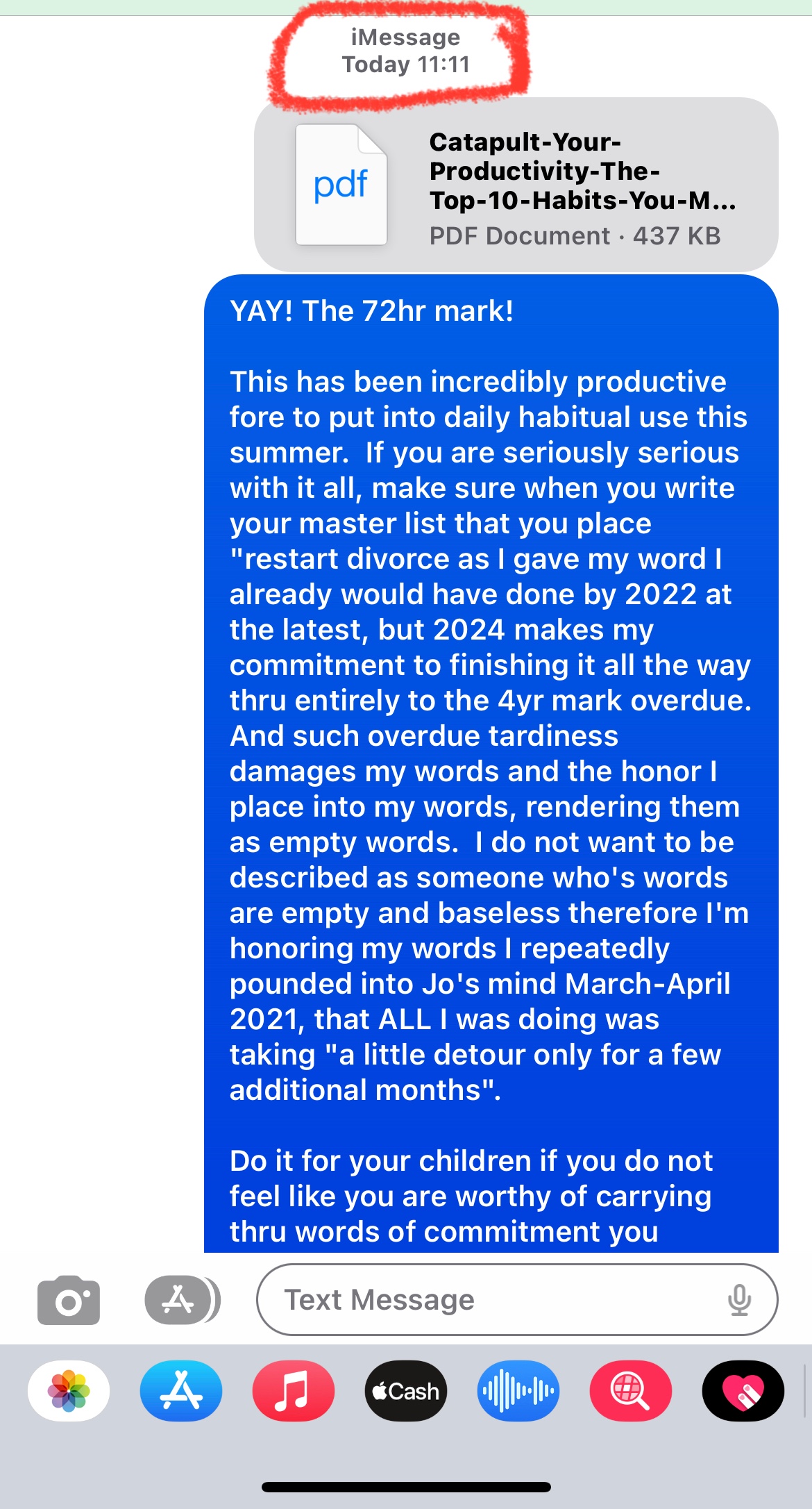Open Apple Cash in the app drawer
The width and height of the screenshot is (812, 1509).
[406, 1391]
